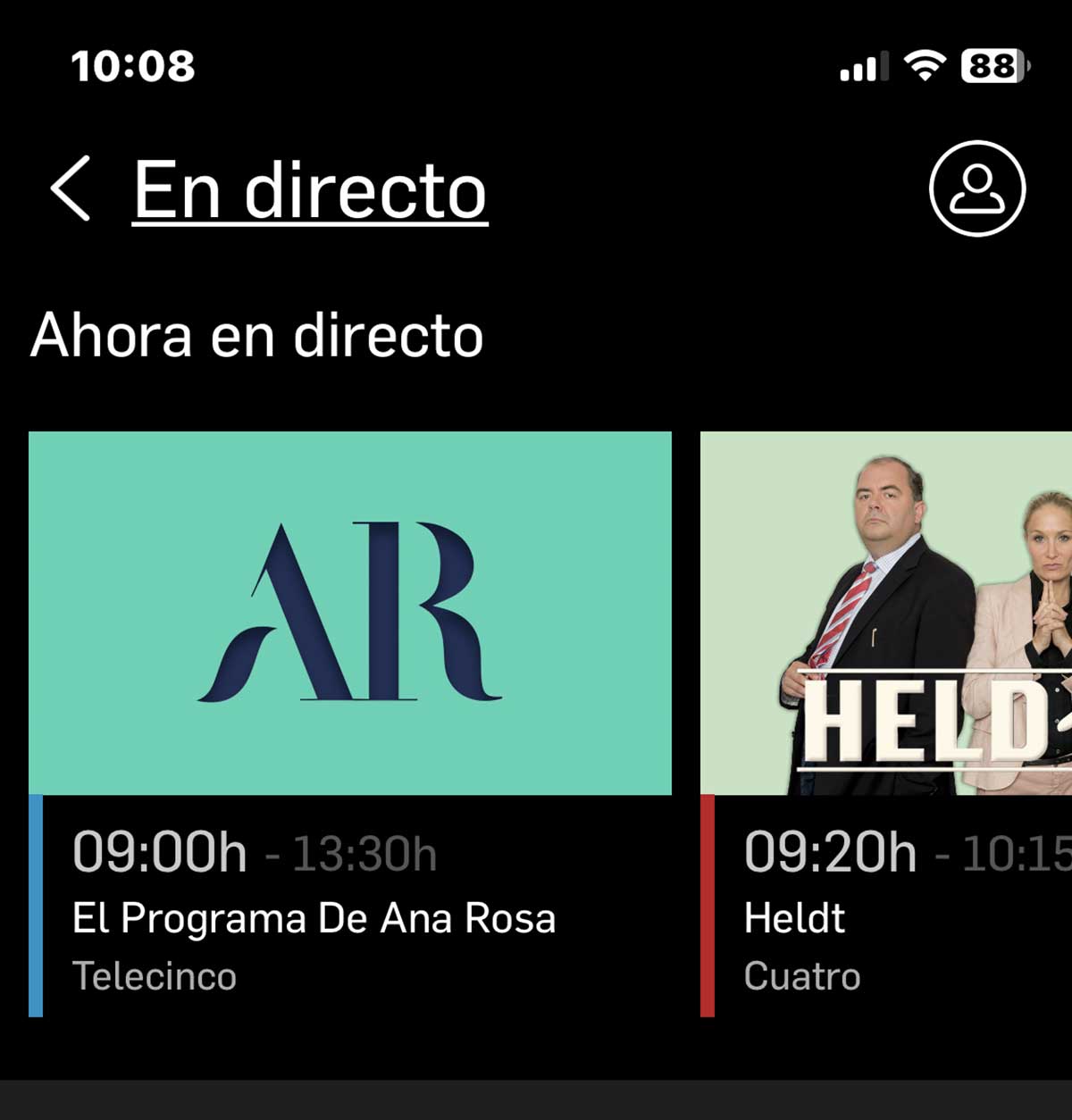Screen dimensions: 1072x1120
Task: Open the user profile icon
Action: (x=976, y=188)
